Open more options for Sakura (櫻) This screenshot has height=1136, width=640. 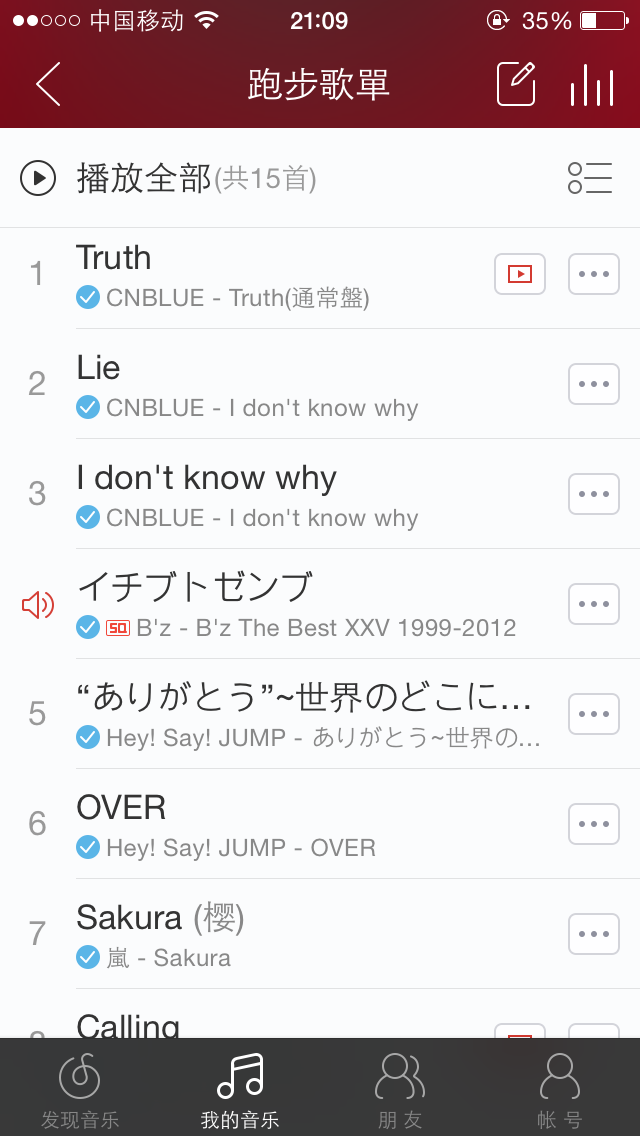594,934
